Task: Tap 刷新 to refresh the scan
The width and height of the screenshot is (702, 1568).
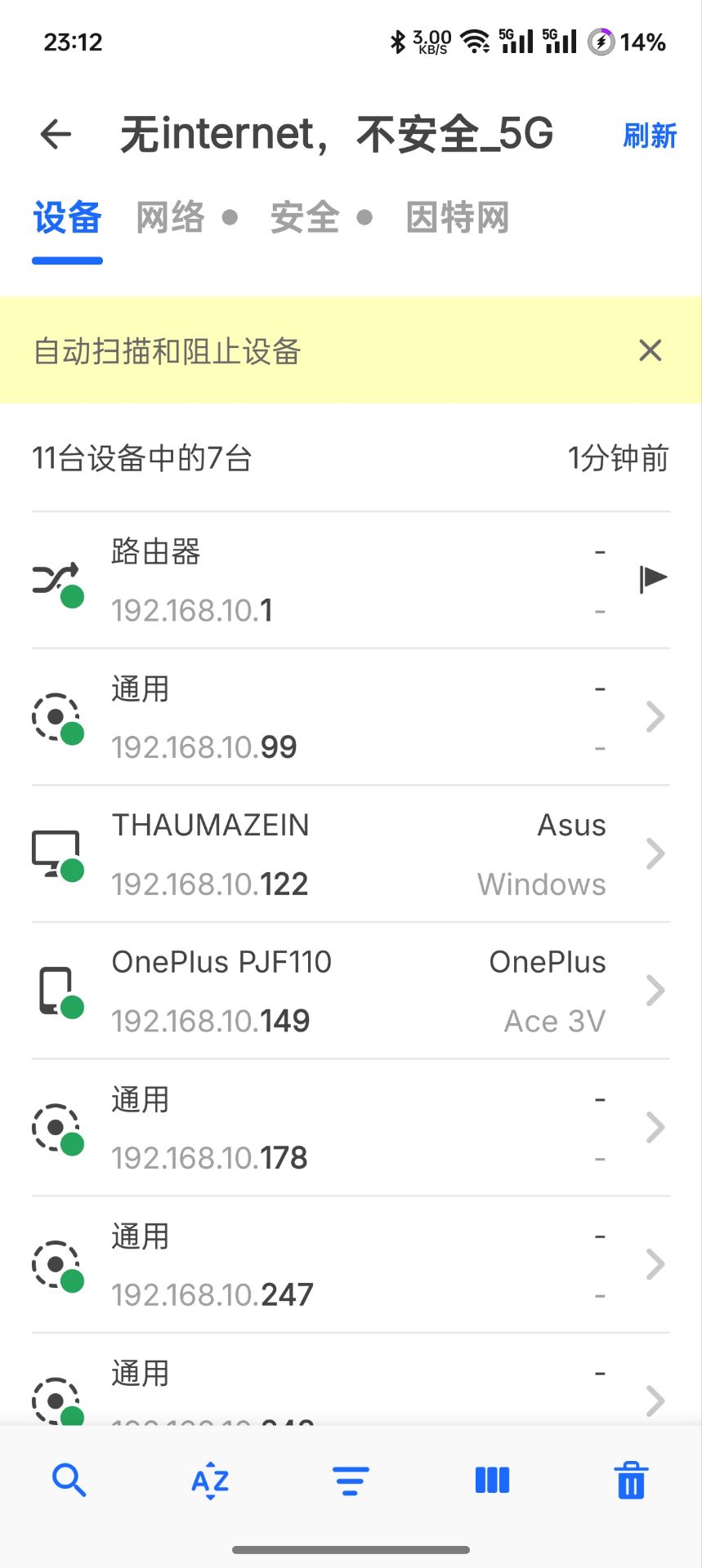Action: click(650, 136)
